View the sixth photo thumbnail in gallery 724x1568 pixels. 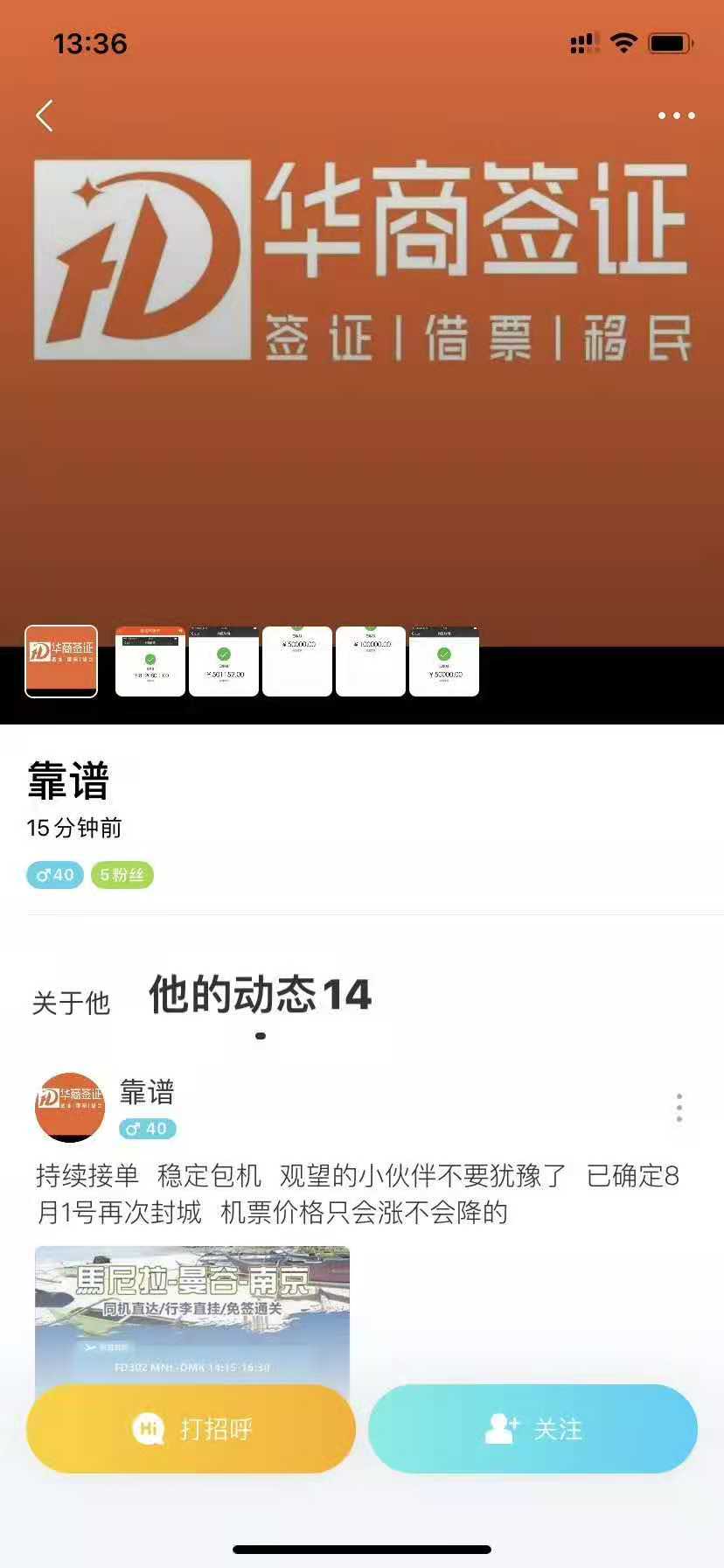pos(444,661)
